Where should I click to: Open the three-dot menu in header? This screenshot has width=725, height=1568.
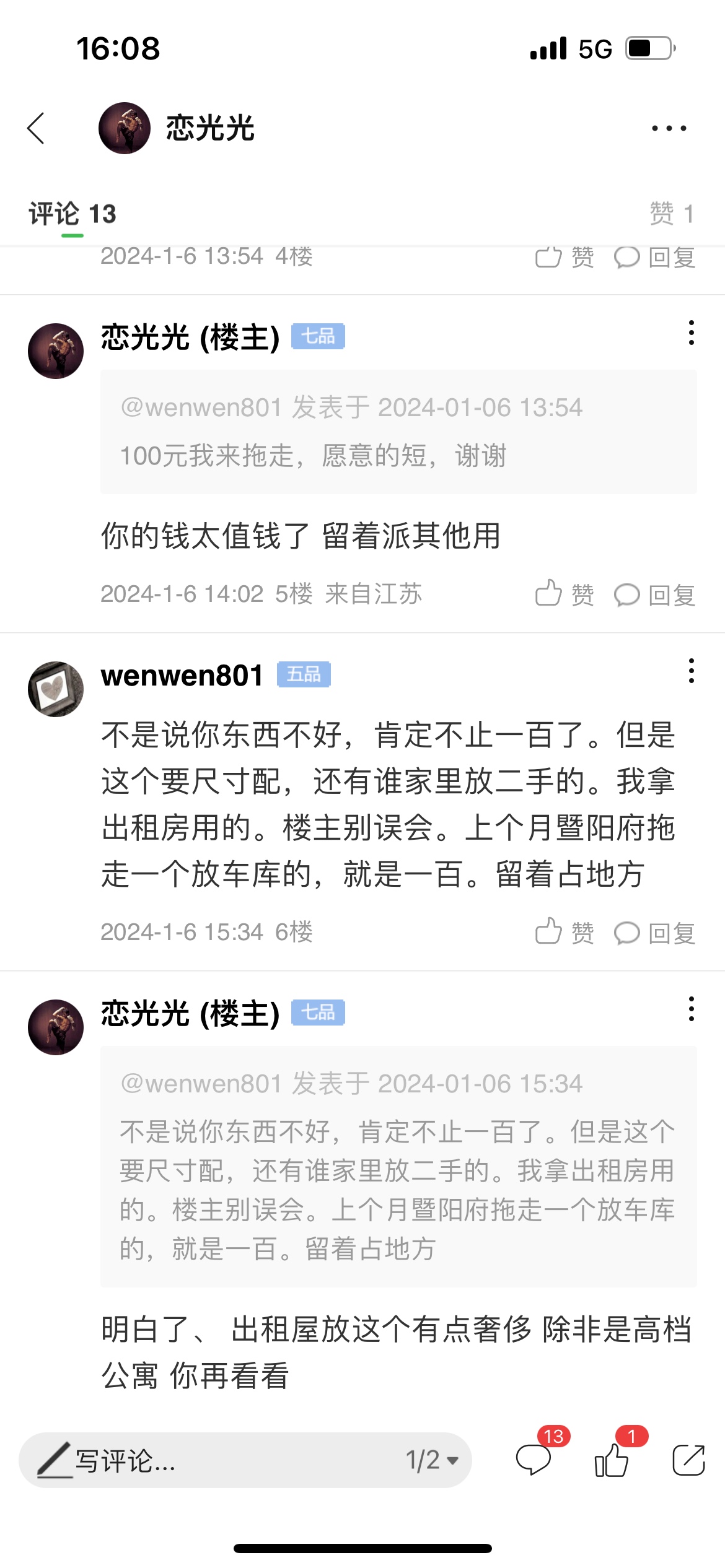point(669,128)
